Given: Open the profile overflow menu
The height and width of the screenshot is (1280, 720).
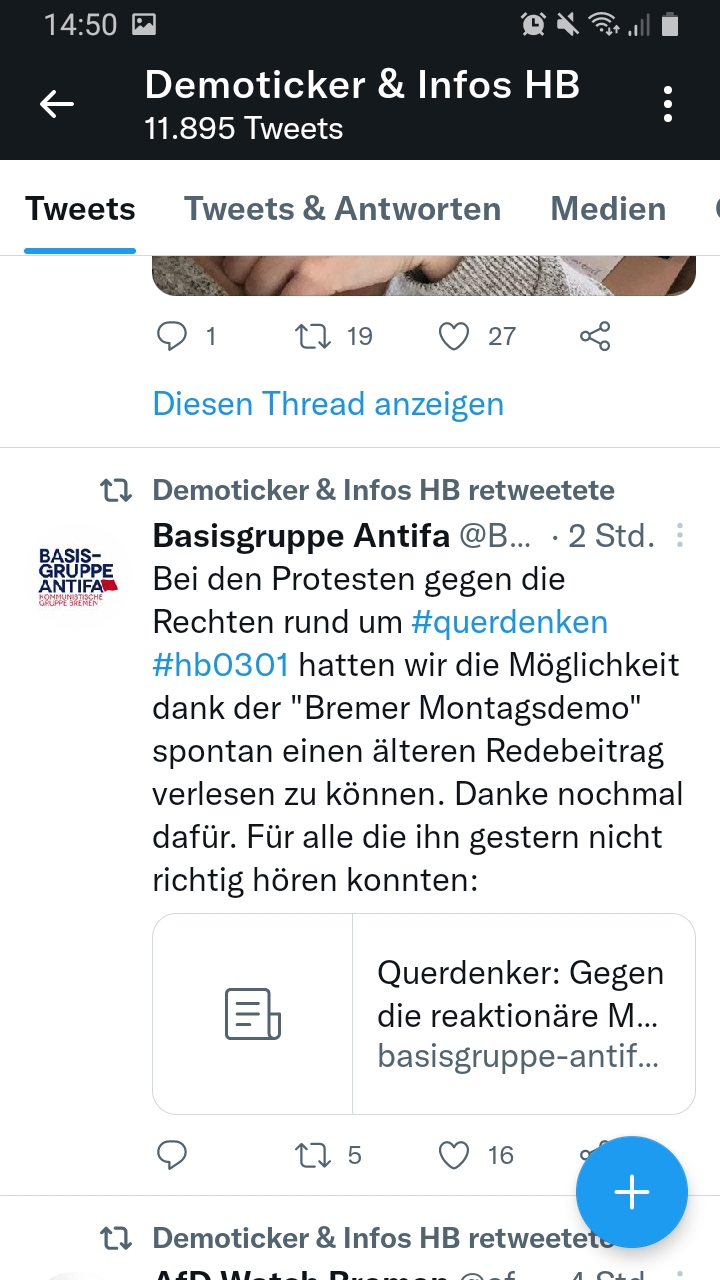Looking at the screenshot, I should click(x=667, y=104).
